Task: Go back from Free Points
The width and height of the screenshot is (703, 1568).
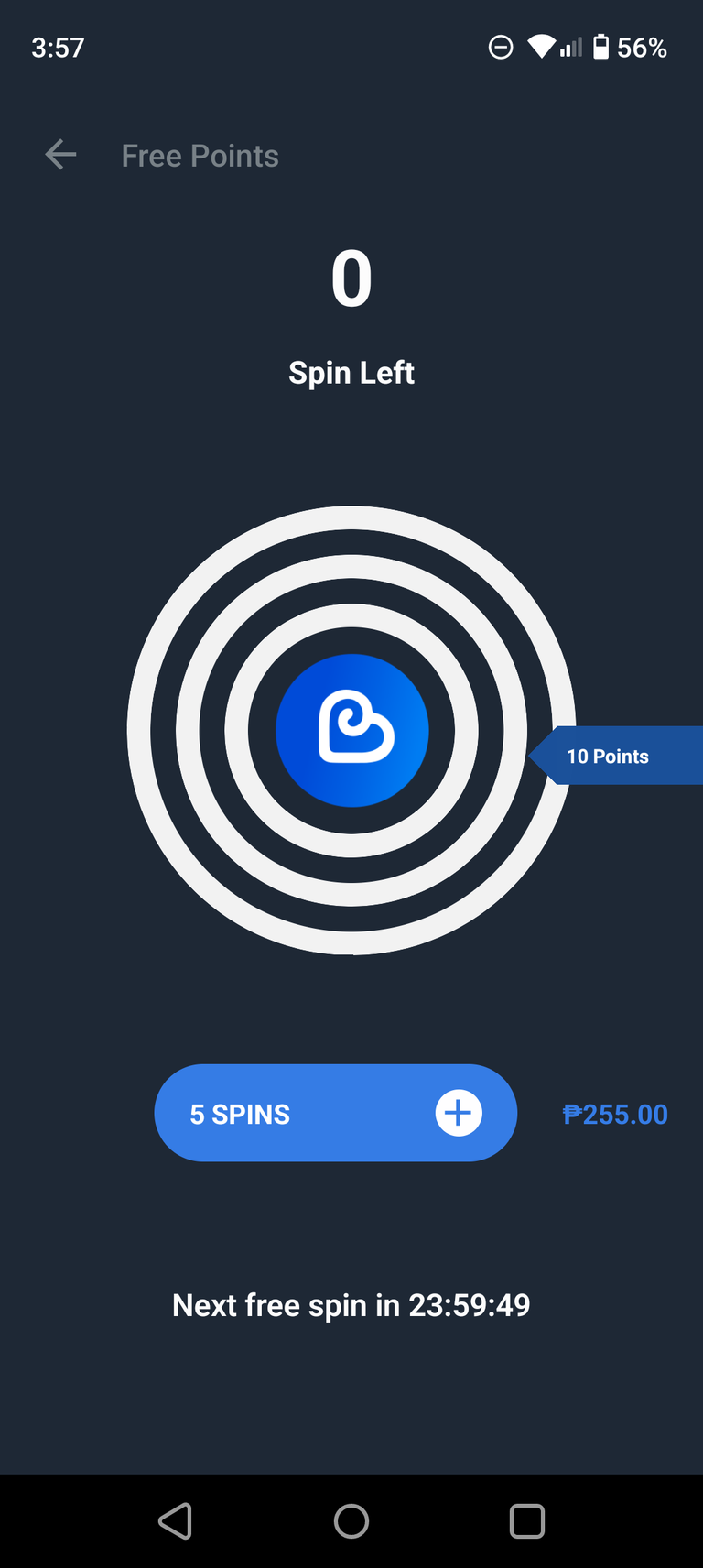Action: click(x=60, y=155)
